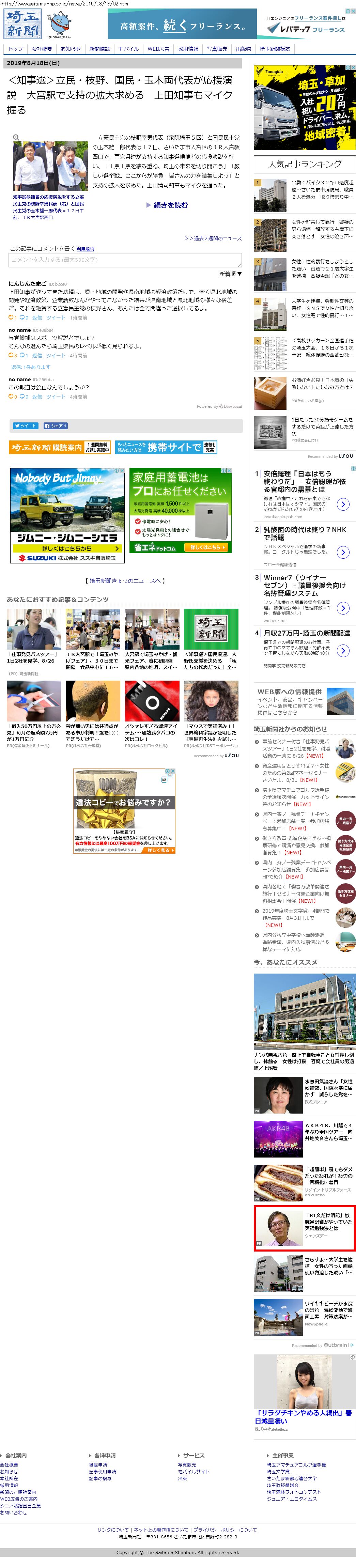
Task: Share article with the ツイート button
Action: pyautogui.click(x=26, y=425)
